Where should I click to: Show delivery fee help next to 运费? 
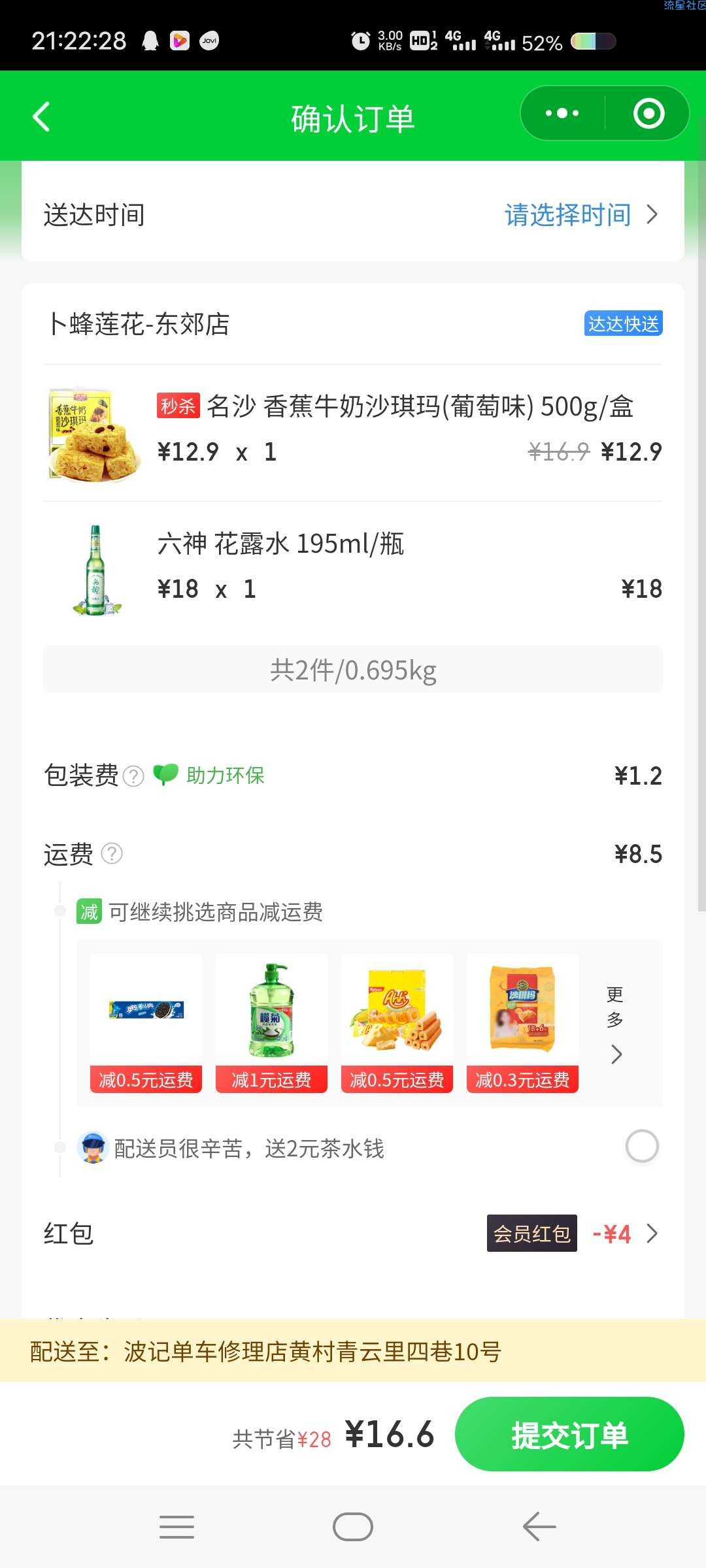[112, 854]
